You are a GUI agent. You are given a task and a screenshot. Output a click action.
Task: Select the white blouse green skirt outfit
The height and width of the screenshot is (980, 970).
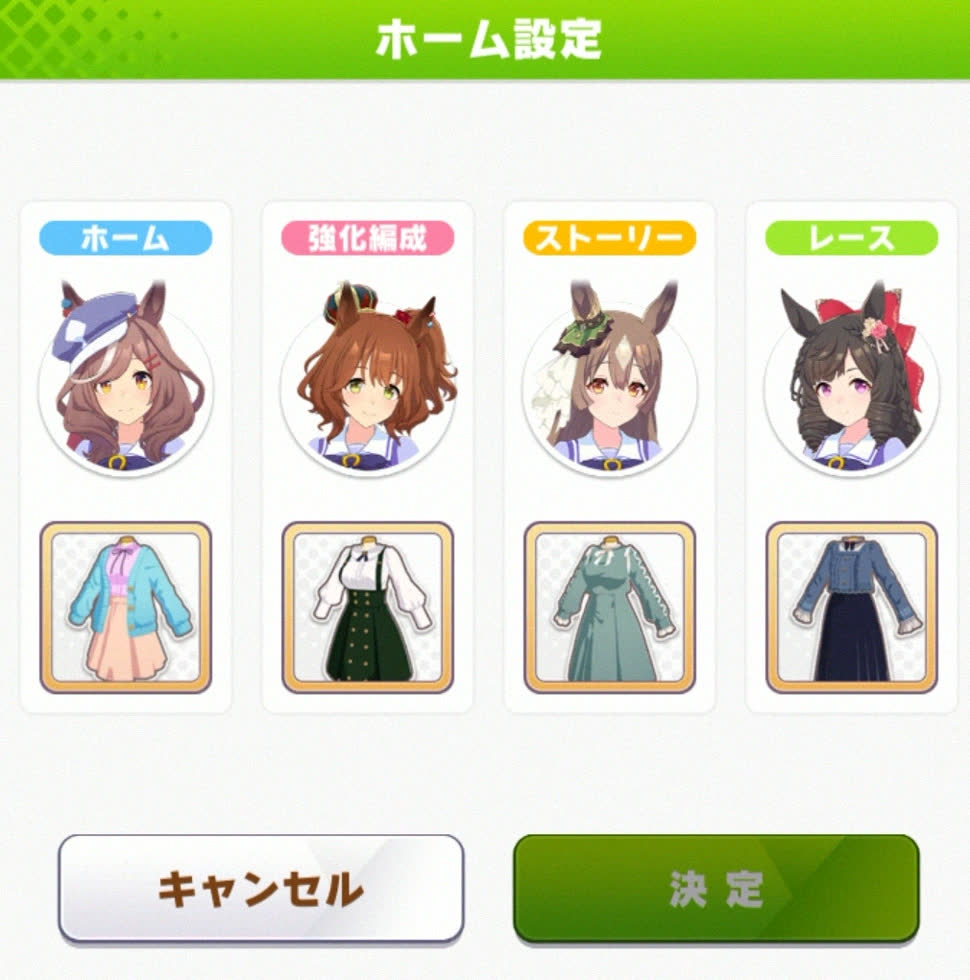(x=367, y=607)
